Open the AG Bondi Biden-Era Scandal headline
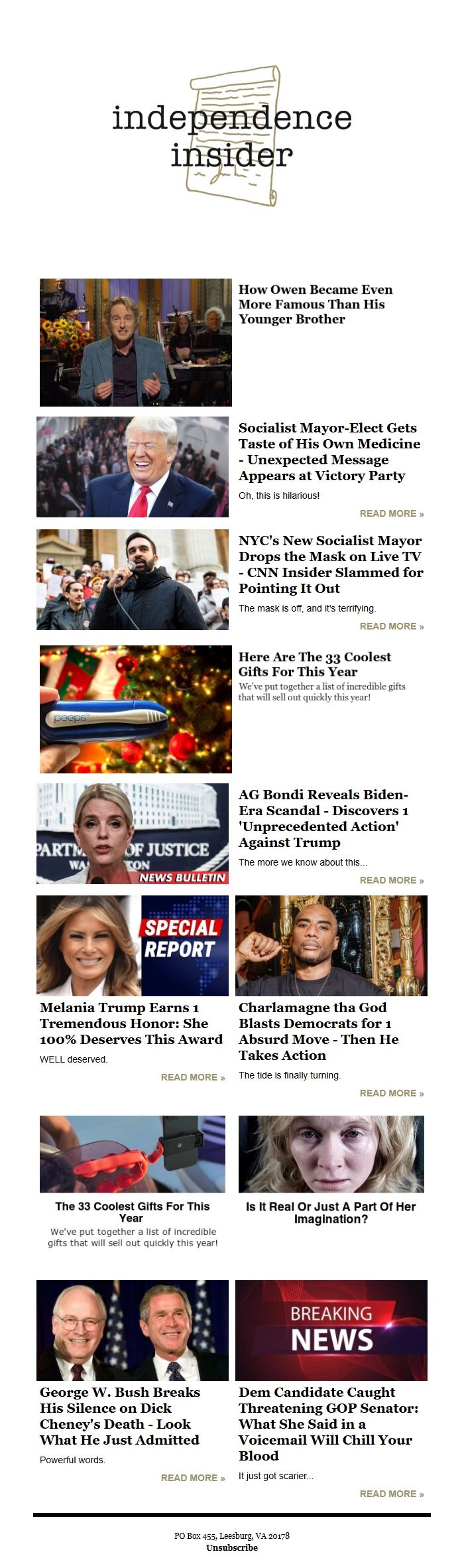464x1568 pixels. click(x=323, y=818)
